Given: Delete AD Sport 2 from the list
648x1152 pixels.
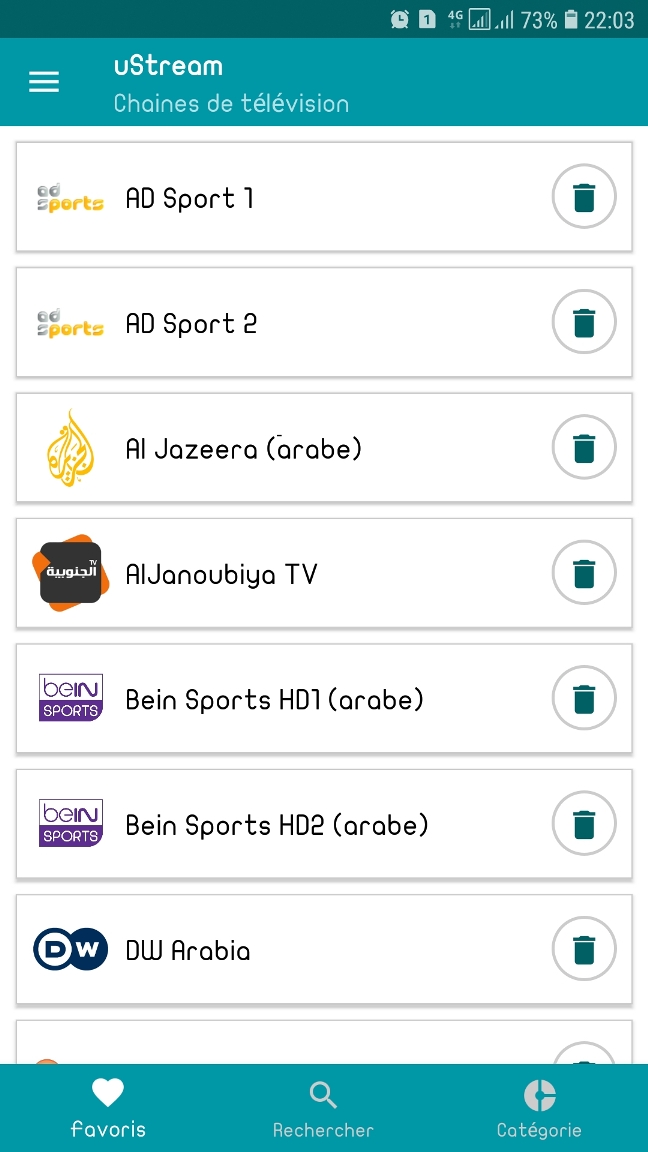Looking at the screenshot, I should pyautogui.click(x=584, y=323).
